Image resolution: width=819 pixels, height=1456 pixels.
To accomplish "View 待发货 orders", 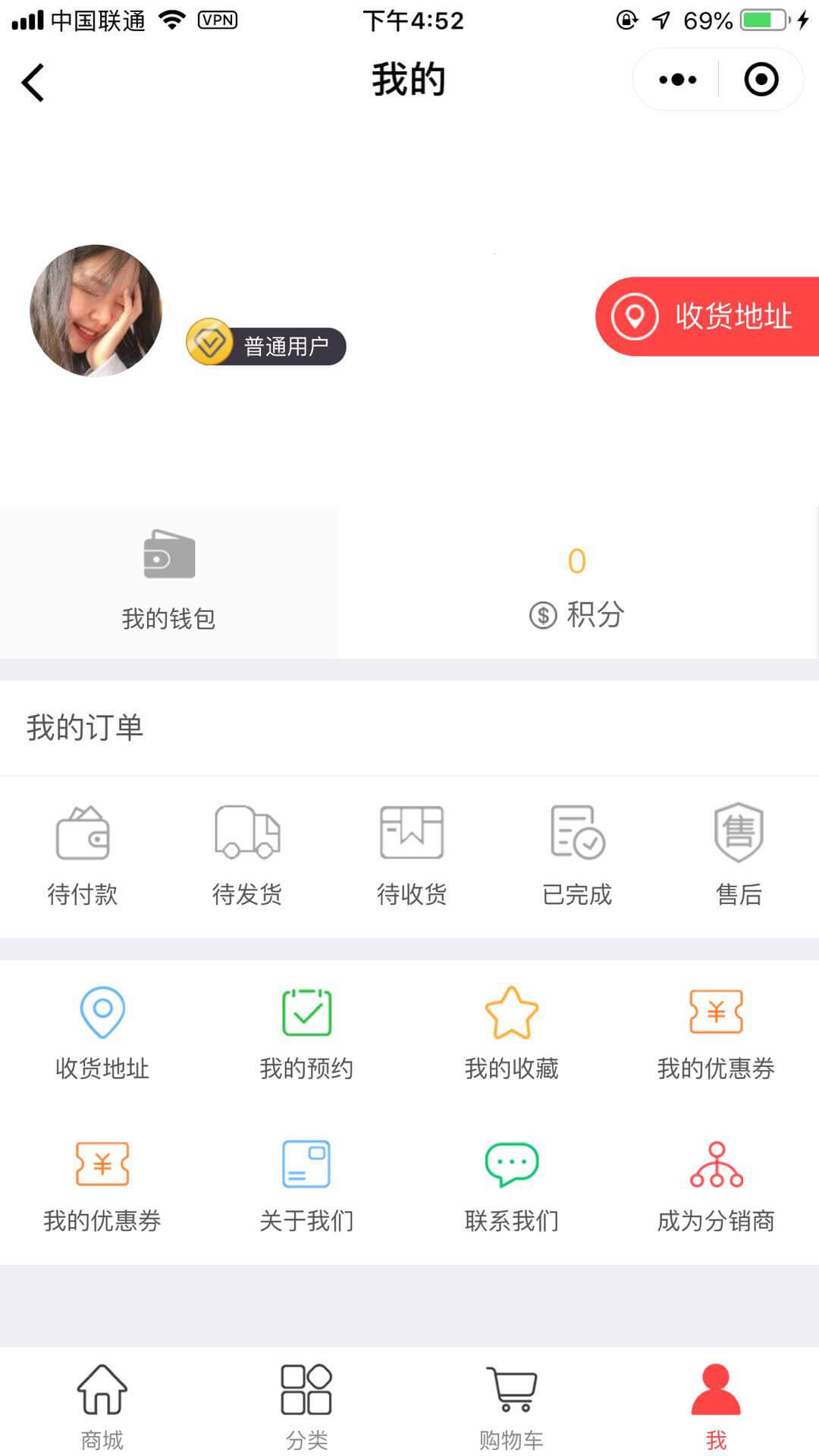I will click(x=247, y=855).
